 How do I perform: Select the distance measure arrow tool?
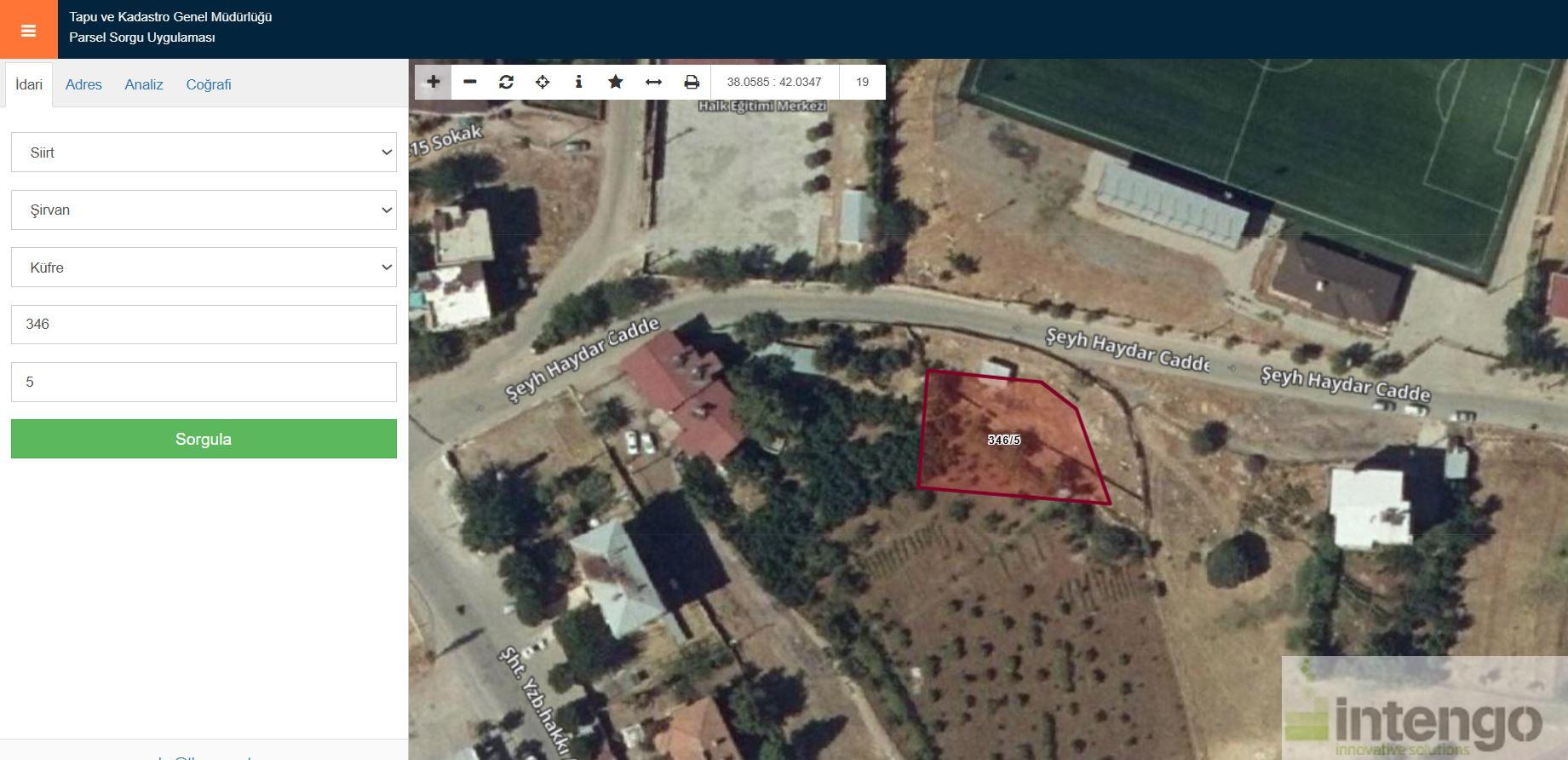(x=653, y=82)
